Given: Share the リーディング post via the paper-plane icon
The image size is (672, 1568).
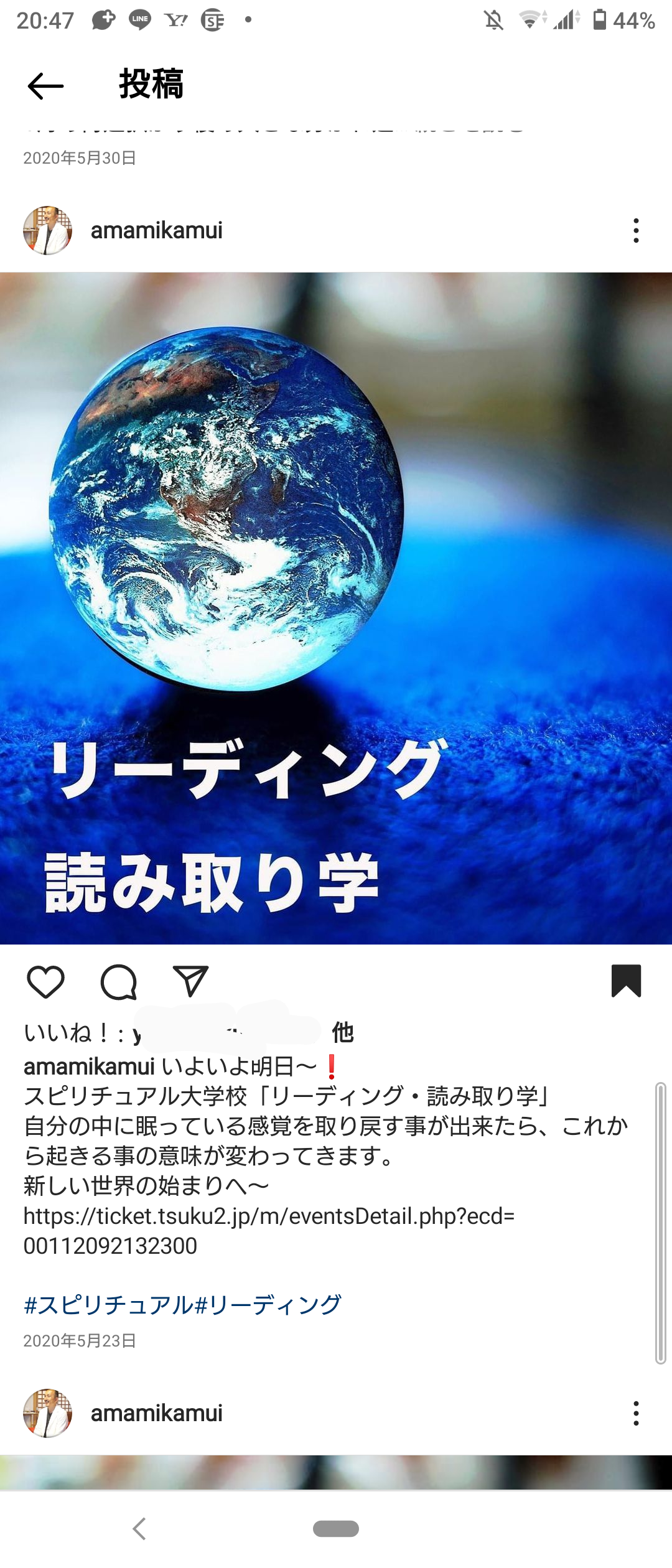Looking at the screenshot, I should coord(190,982).
